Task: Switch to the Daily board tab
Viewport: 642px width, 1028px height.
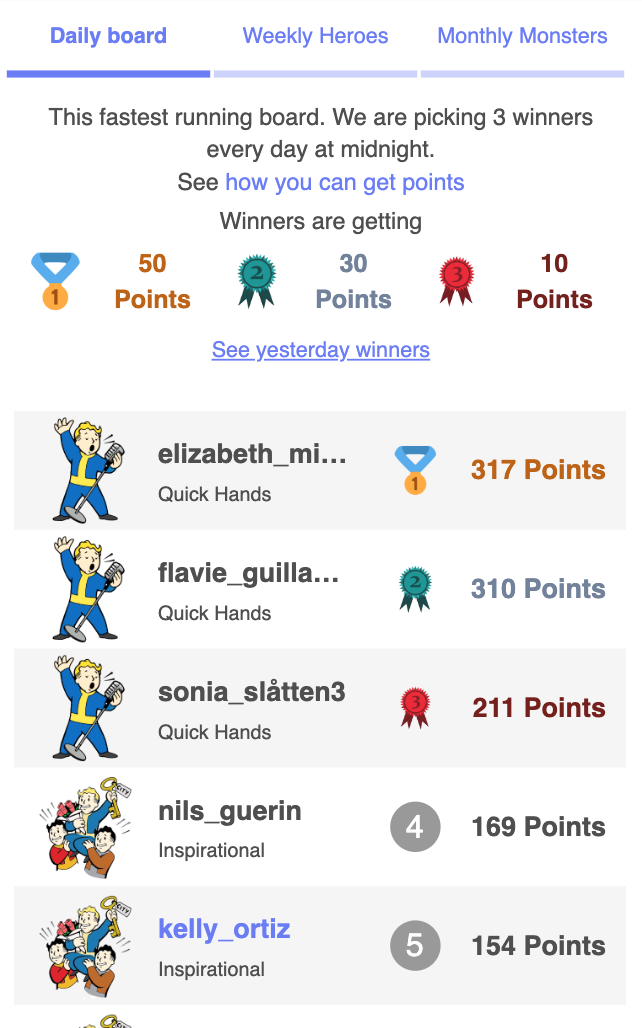Action: (x=108, y=37)
